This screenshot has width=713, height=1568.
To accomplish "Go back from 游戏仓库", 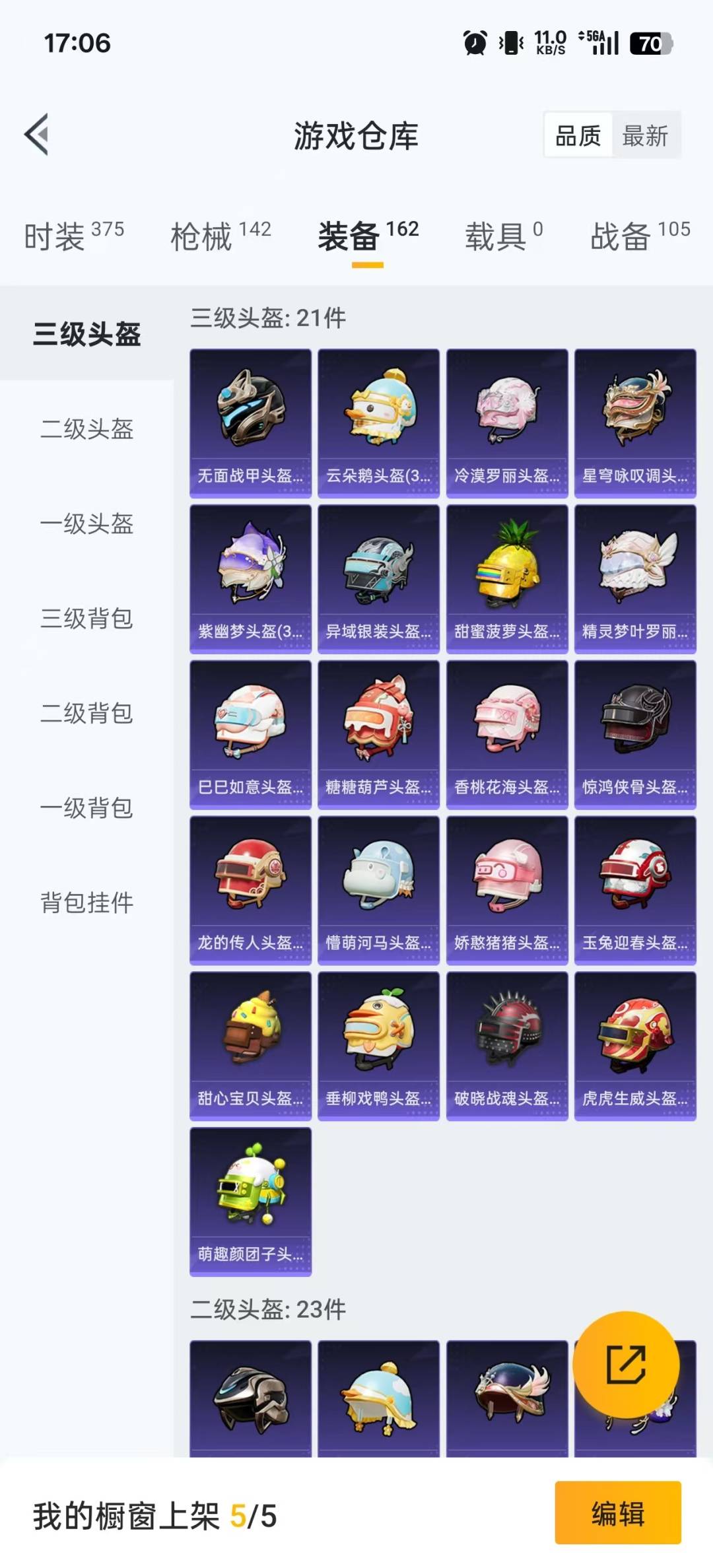I will (38, 135).
